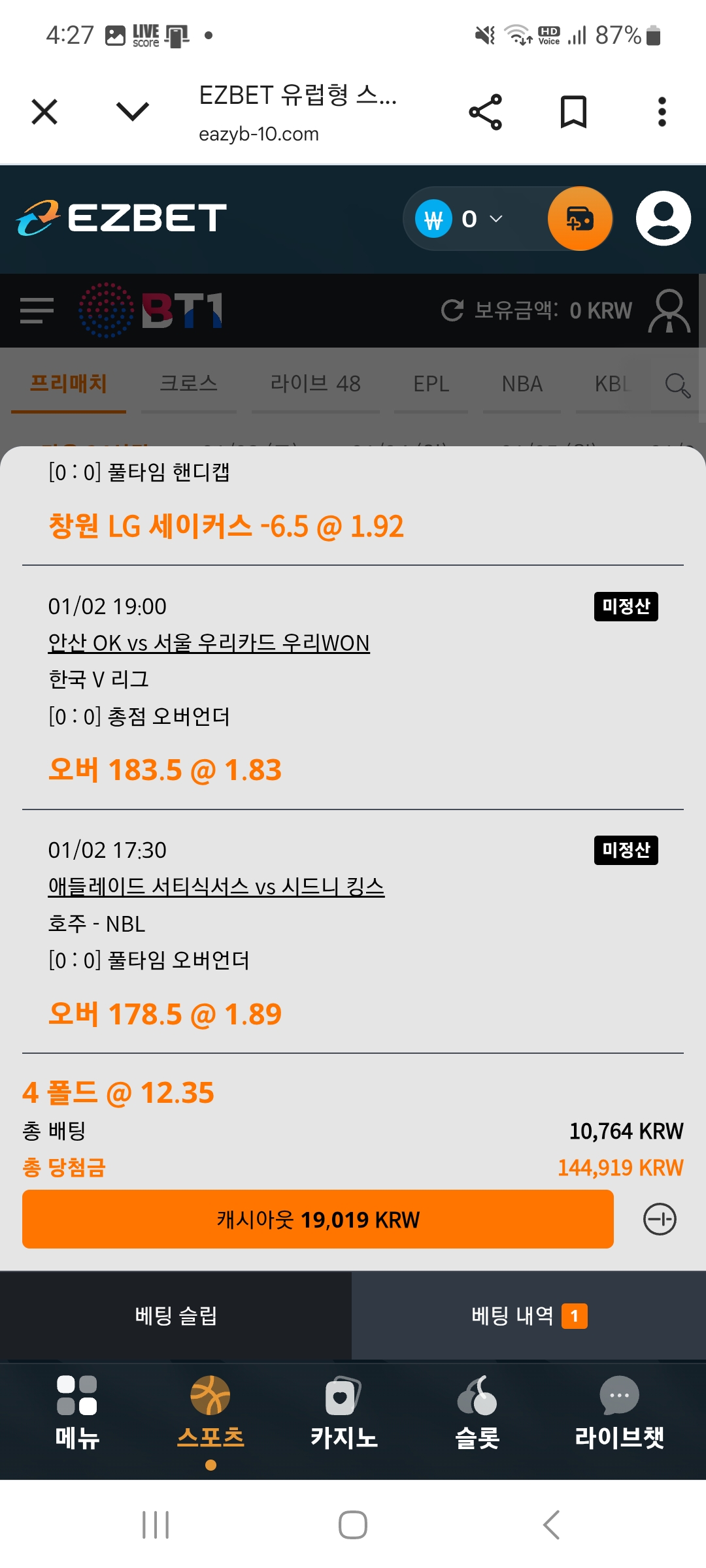The image size is (706, 1568).
Task: Switch to the 베팅 슬립 tab
Action: click(176, 1315)
